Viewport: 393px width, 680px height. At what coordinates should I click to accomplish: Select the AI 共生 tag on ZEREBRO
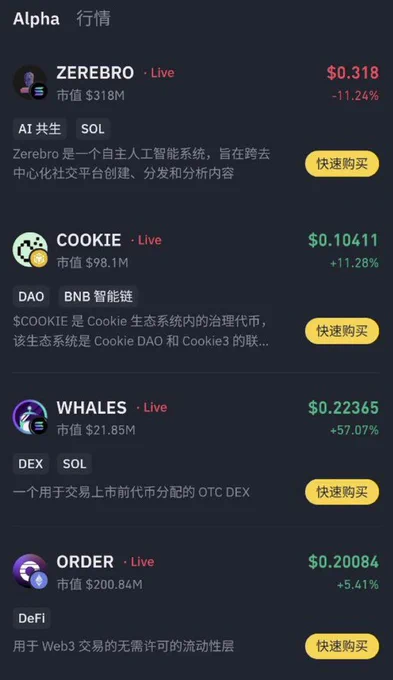[x=39, y=129]
